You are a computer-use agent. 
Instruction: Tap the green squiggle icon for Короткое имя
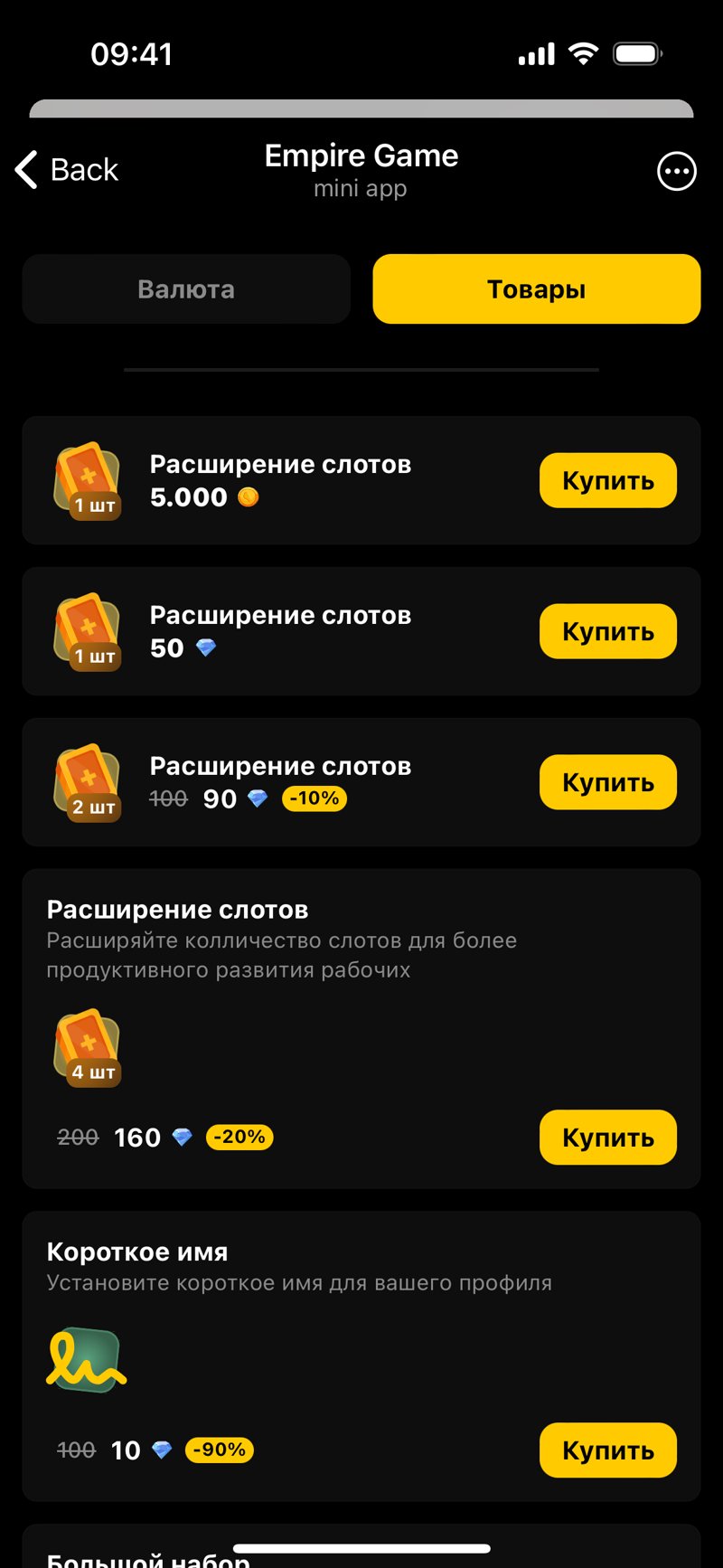86,1359
